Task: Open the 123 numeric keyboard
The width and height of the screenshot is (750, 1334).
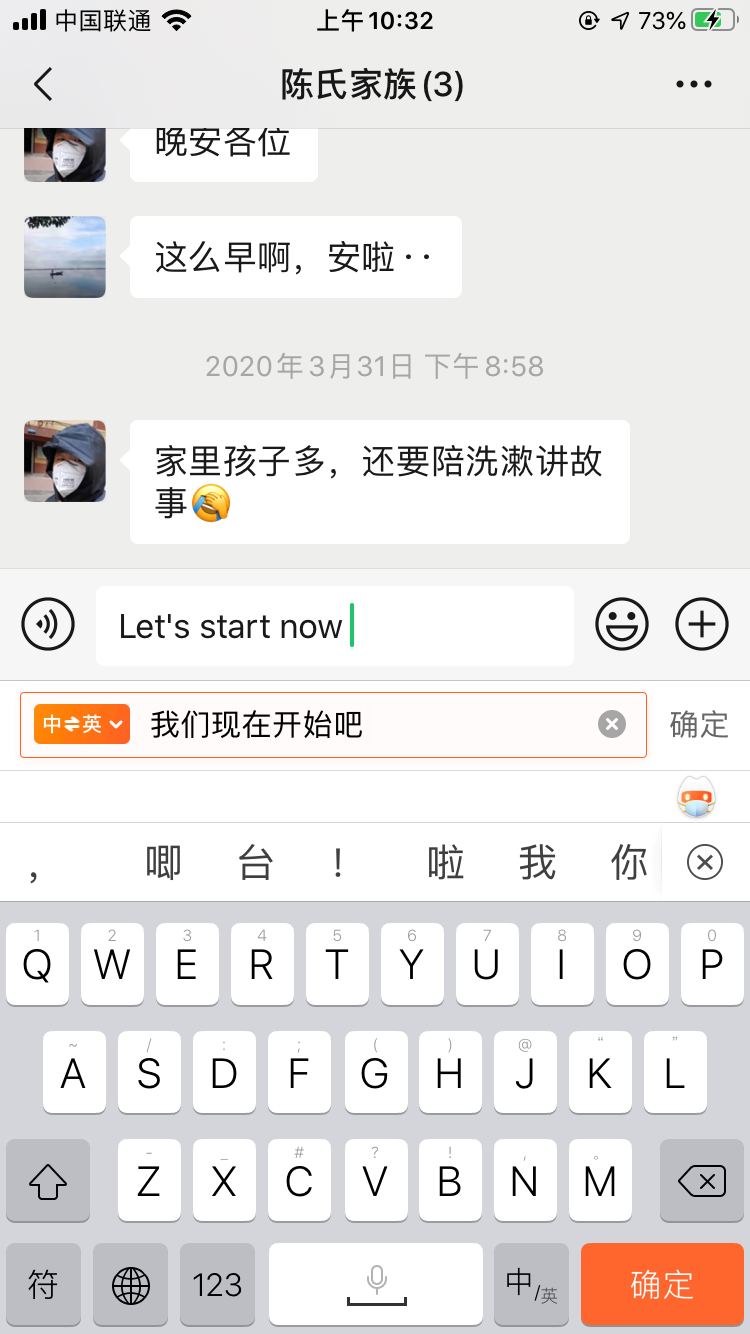Action: [218, 1284]
